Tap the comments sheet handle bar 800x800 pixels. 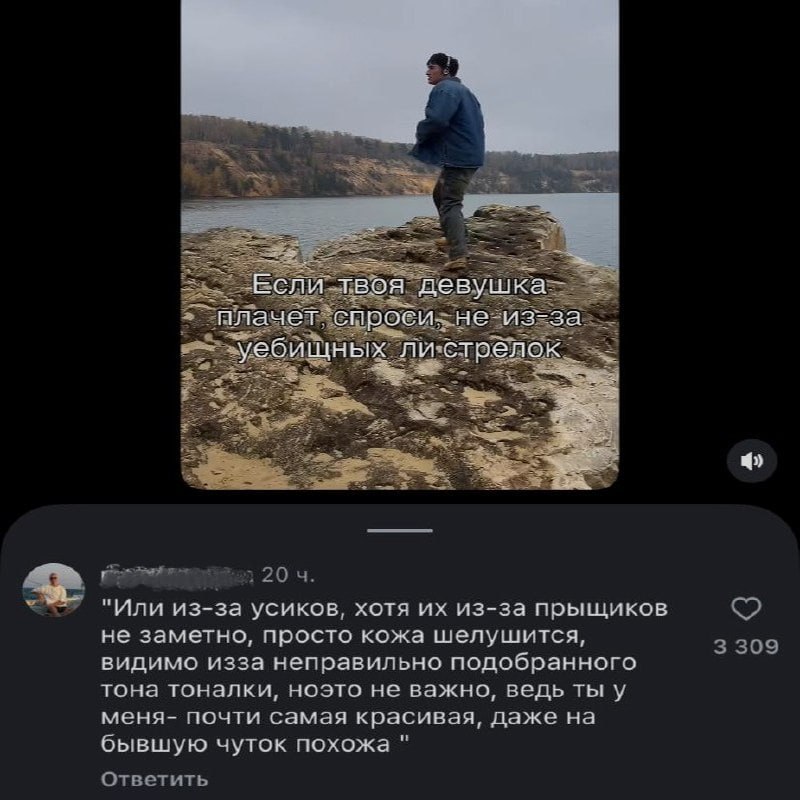pos(399,530)
